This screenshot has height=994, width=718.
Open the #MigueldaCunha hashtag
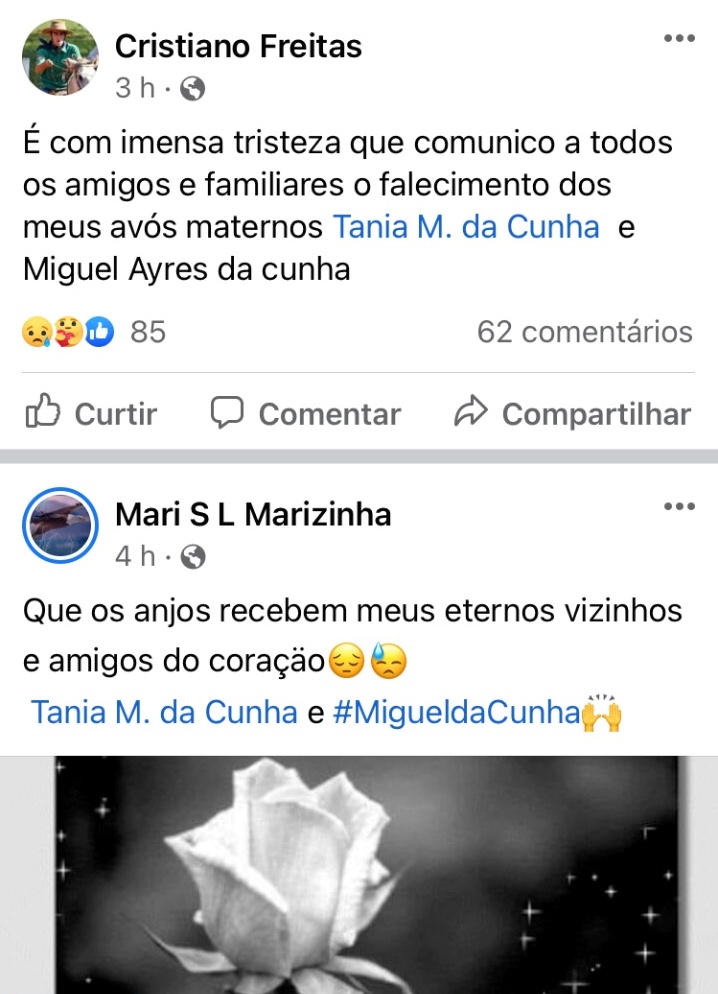point(456,713)
